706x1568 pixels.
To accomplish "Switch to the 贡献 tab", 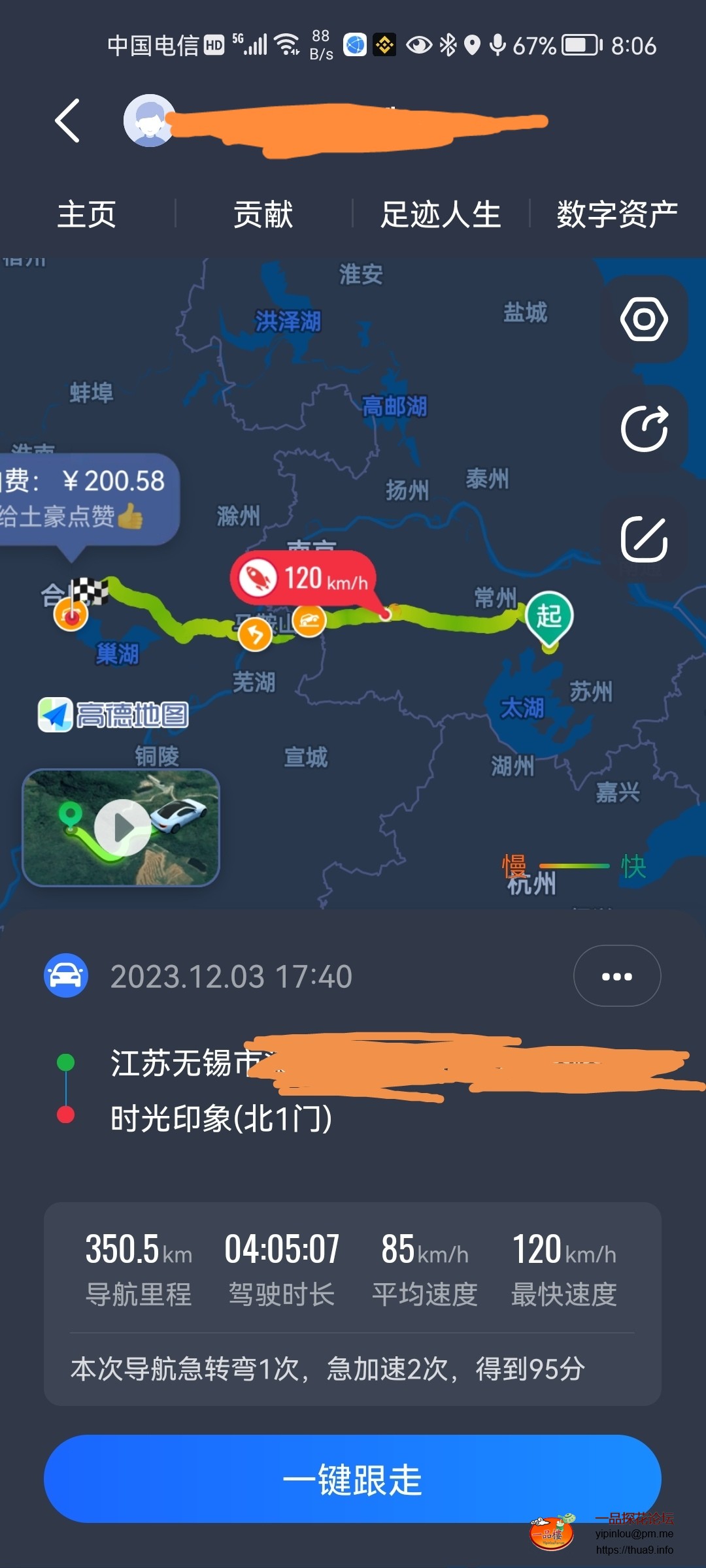I will [x=263, y=214].
